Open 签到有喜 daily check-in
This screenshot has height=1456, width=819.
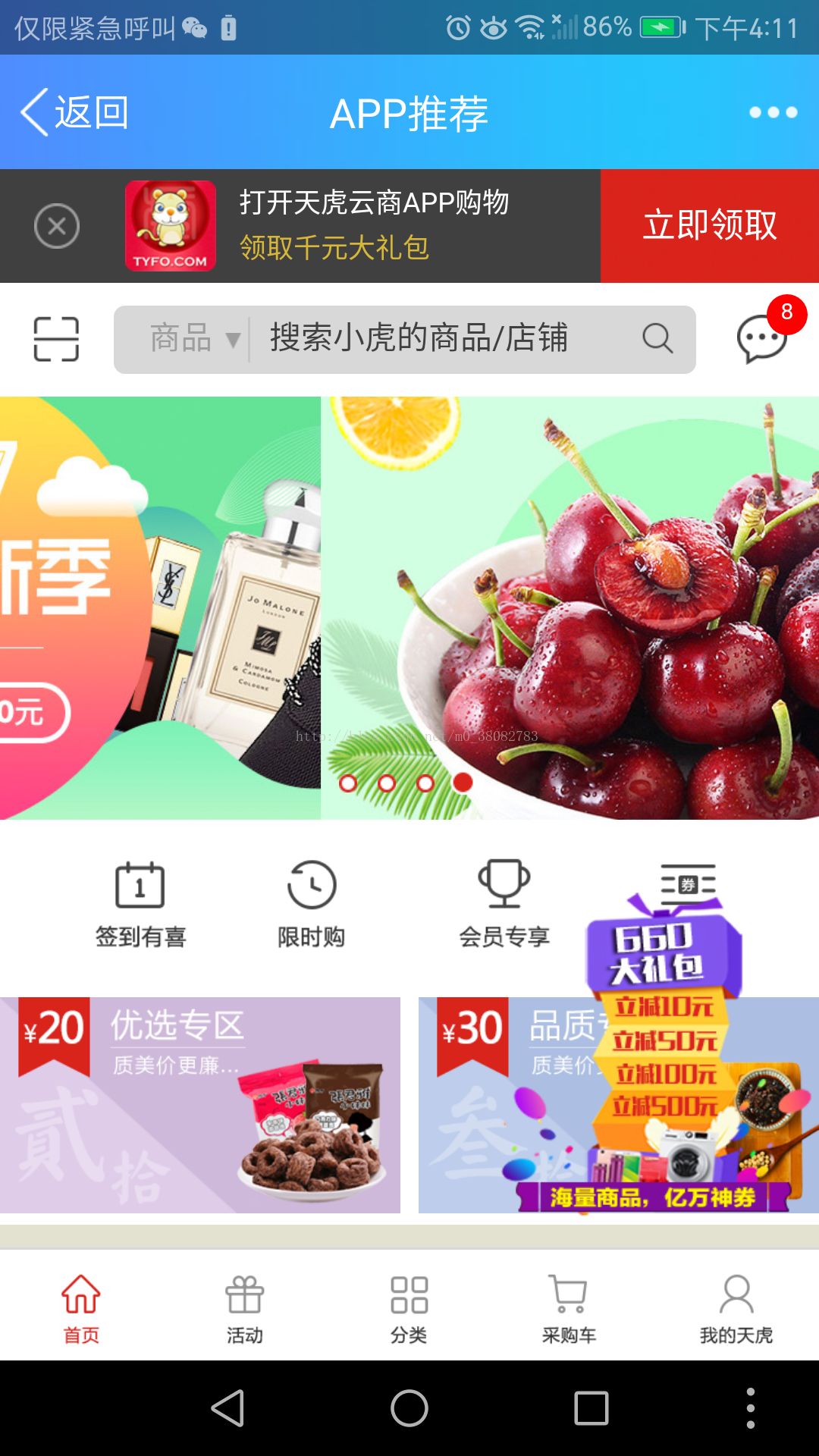coord(140,904)
